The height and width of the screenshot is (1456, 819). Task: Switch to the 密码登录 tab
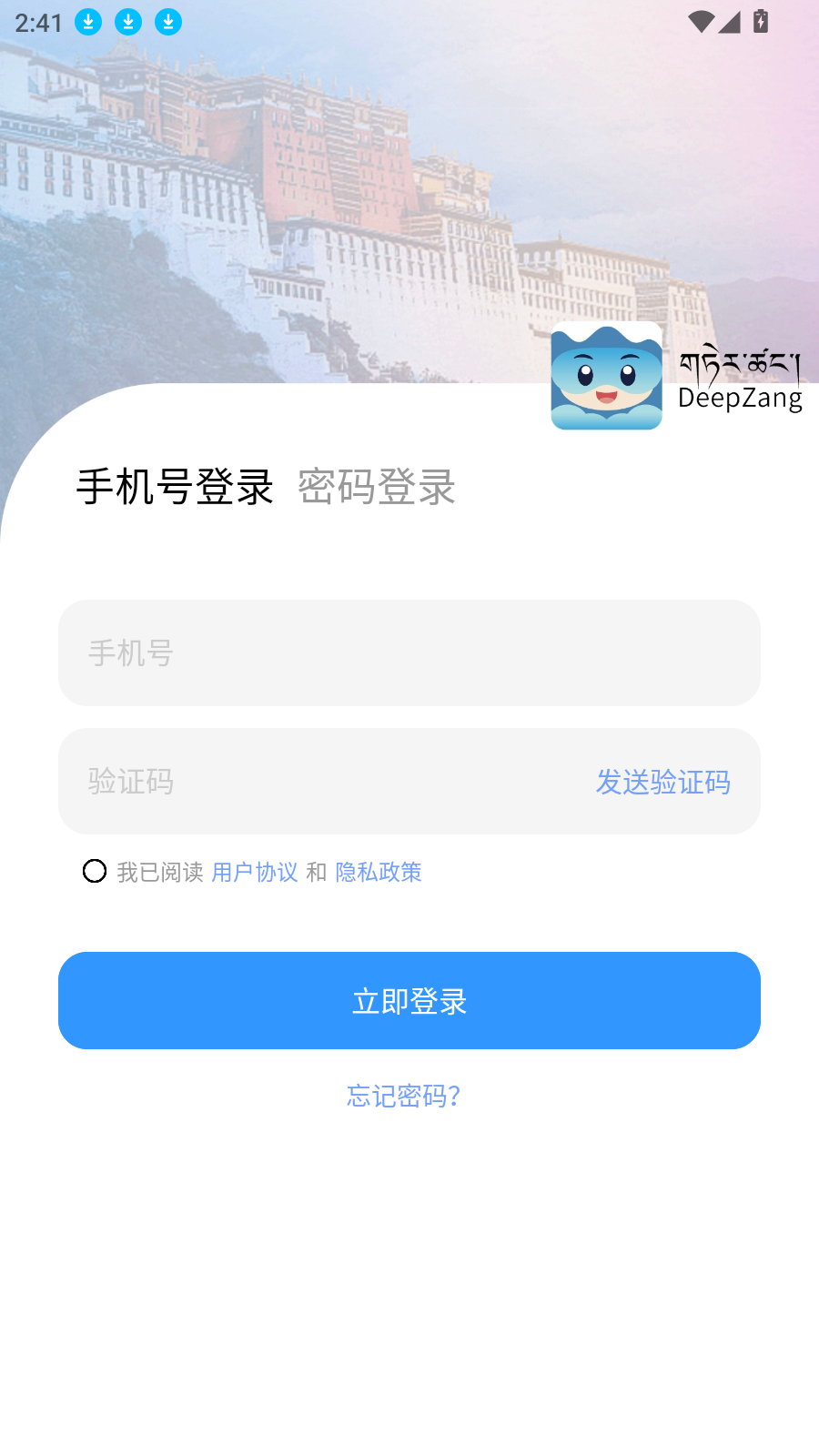376,487
